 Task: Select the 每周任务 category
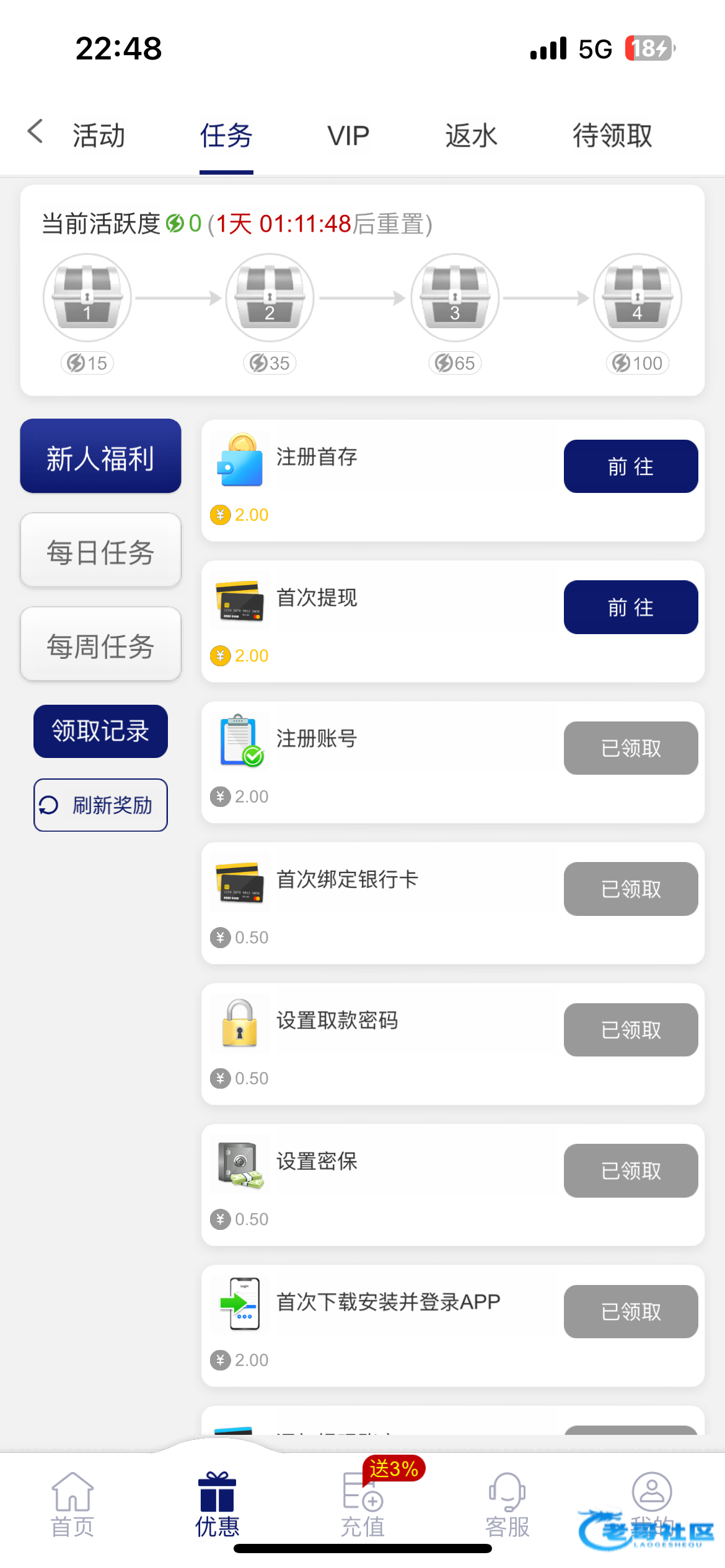pos(100,645)
